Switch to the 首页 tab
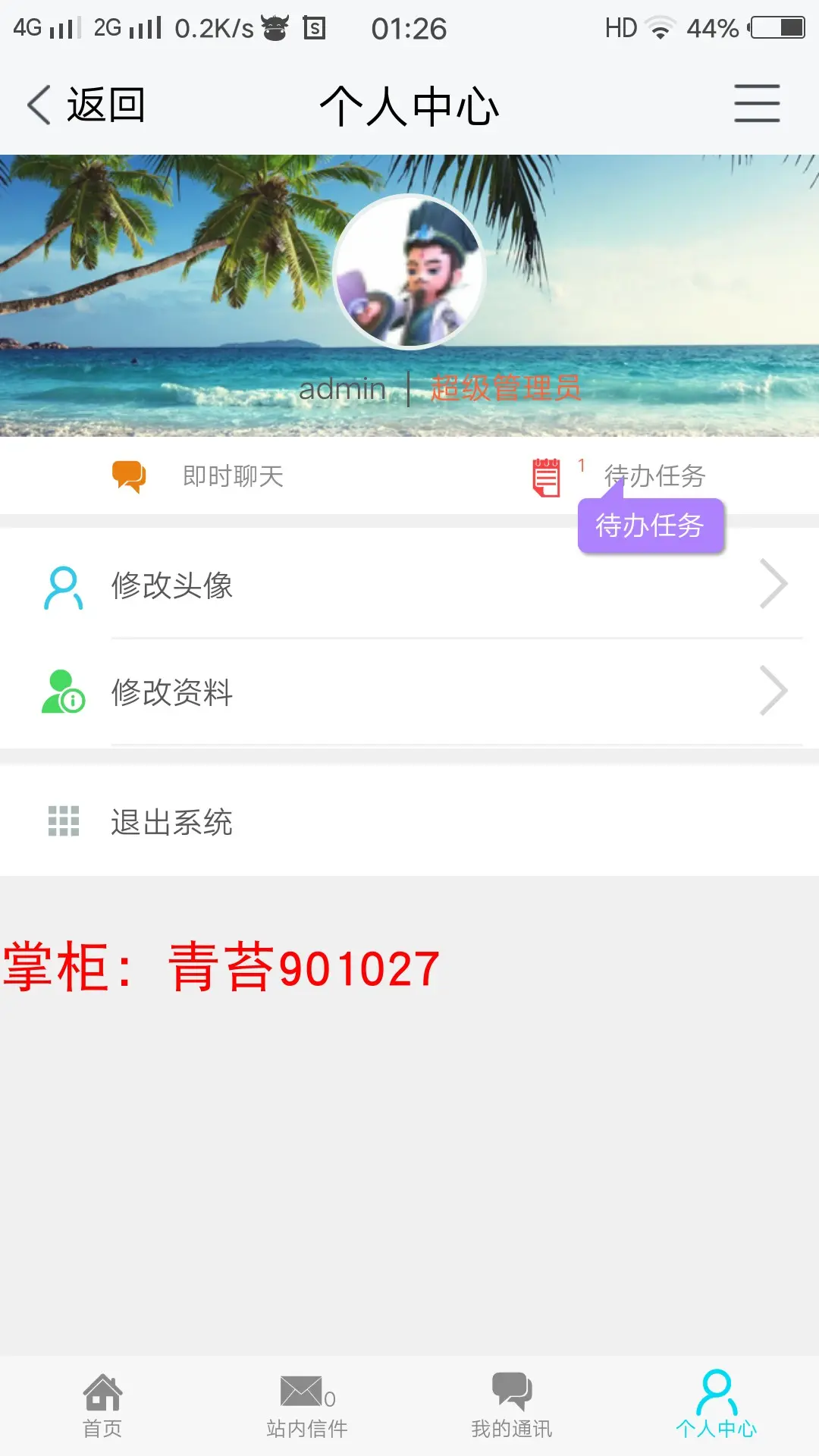819x1456 pixels. coord(102,1405)
